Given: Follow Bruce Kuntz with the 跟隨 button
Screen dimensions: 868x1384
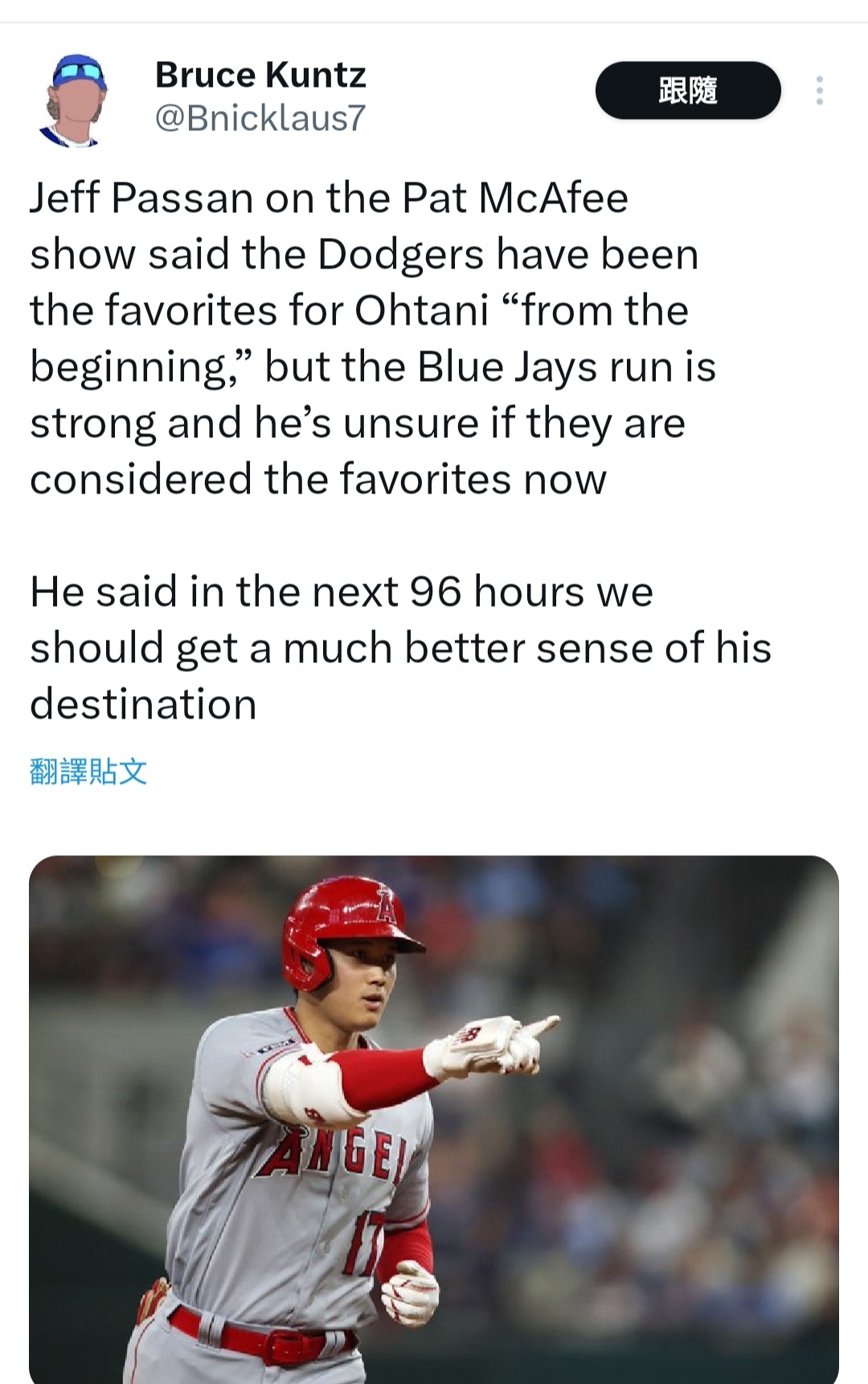Looking at the screenshot, I should pos(687,91).
